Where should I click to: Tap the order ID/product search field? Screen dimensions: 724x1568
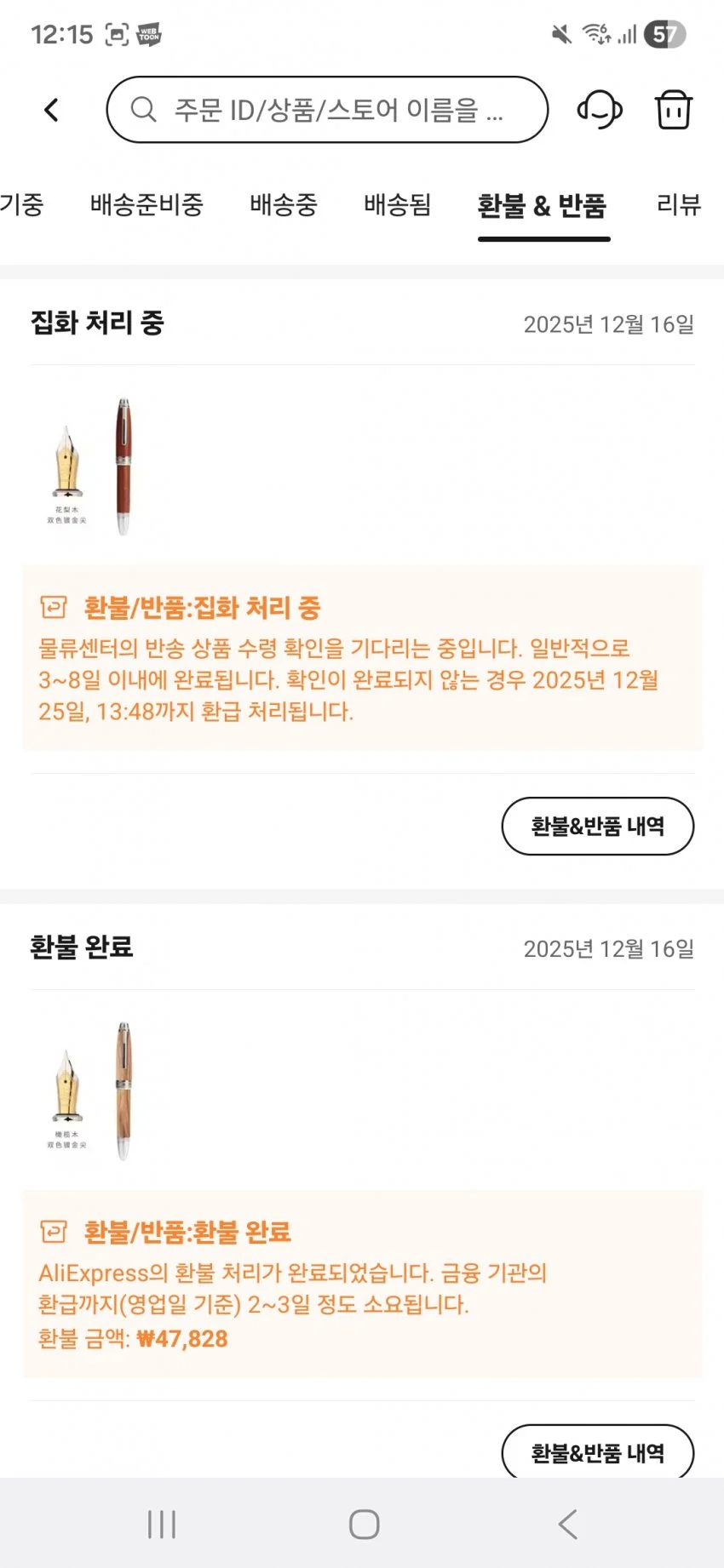pos(327,110)
